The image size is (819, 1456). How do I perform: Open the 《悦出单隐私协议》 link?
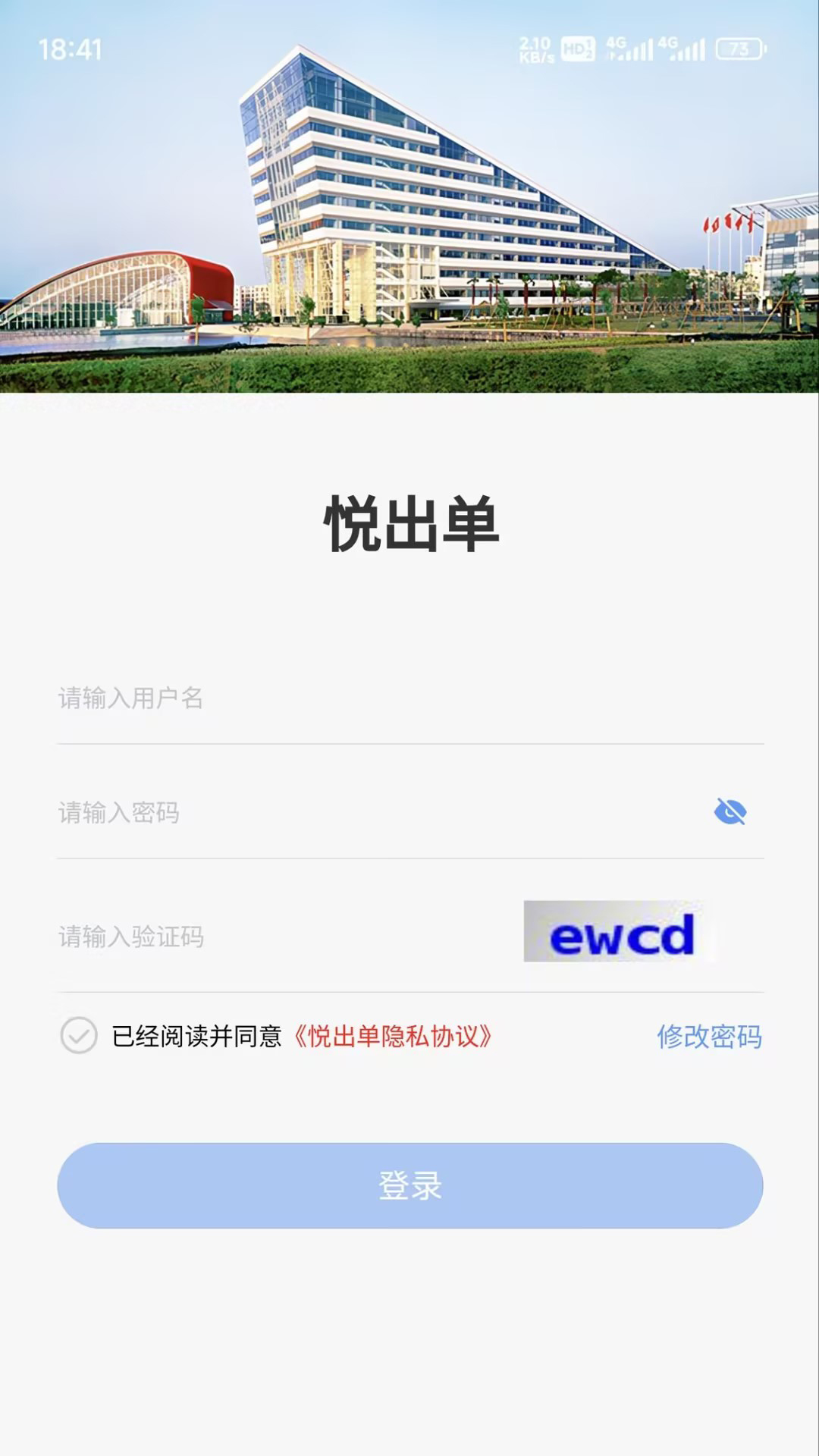pos(393,1037)
